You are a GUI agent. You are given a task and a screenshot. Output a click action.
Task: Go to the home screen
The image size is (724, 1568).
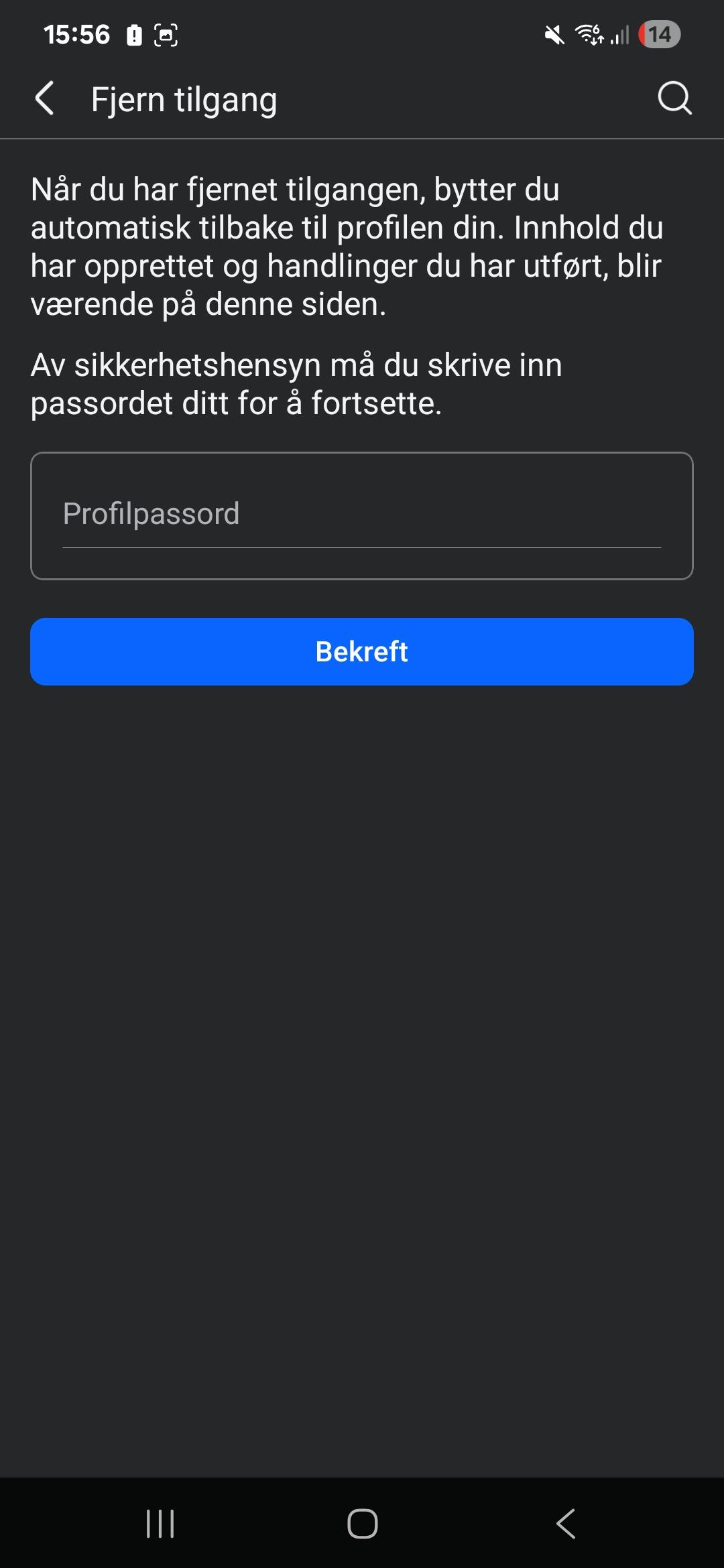362,1523
